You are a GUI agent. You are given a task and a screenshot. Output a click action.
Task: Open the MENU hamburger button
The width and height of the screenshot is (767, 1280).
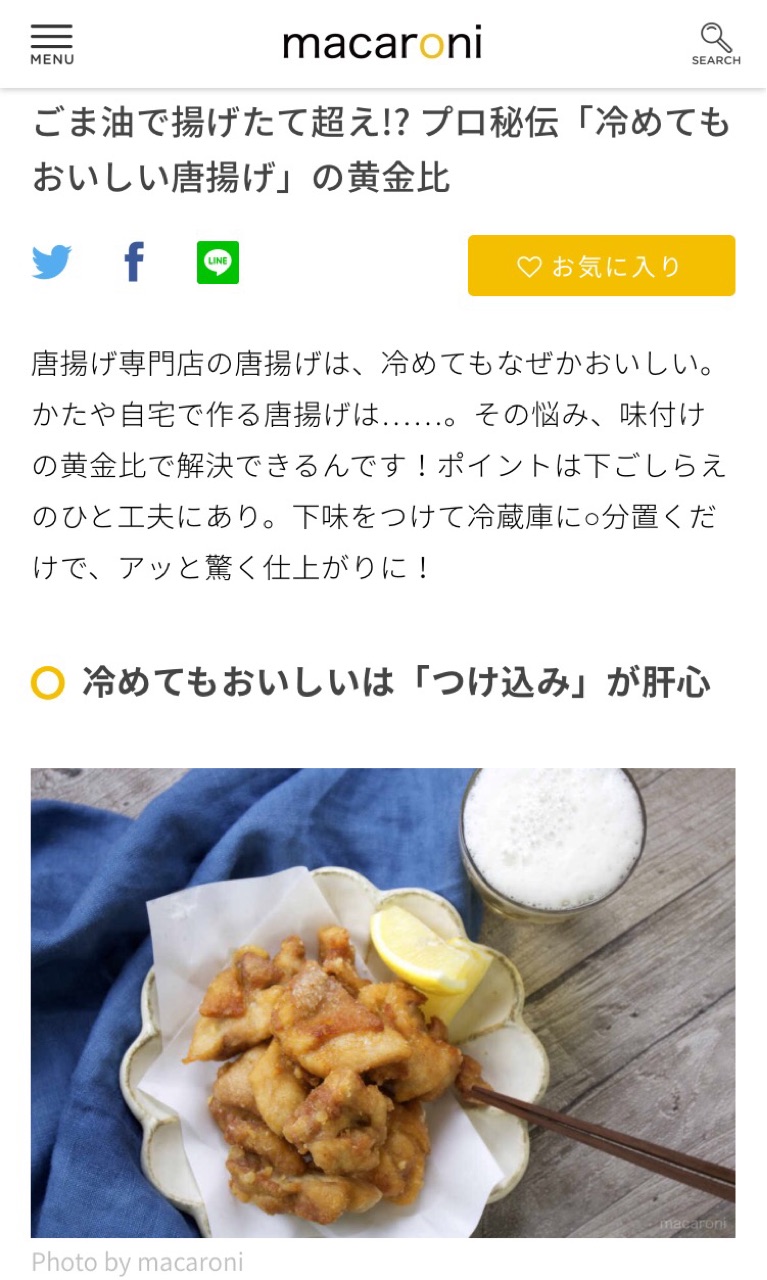tap(52, 45)
